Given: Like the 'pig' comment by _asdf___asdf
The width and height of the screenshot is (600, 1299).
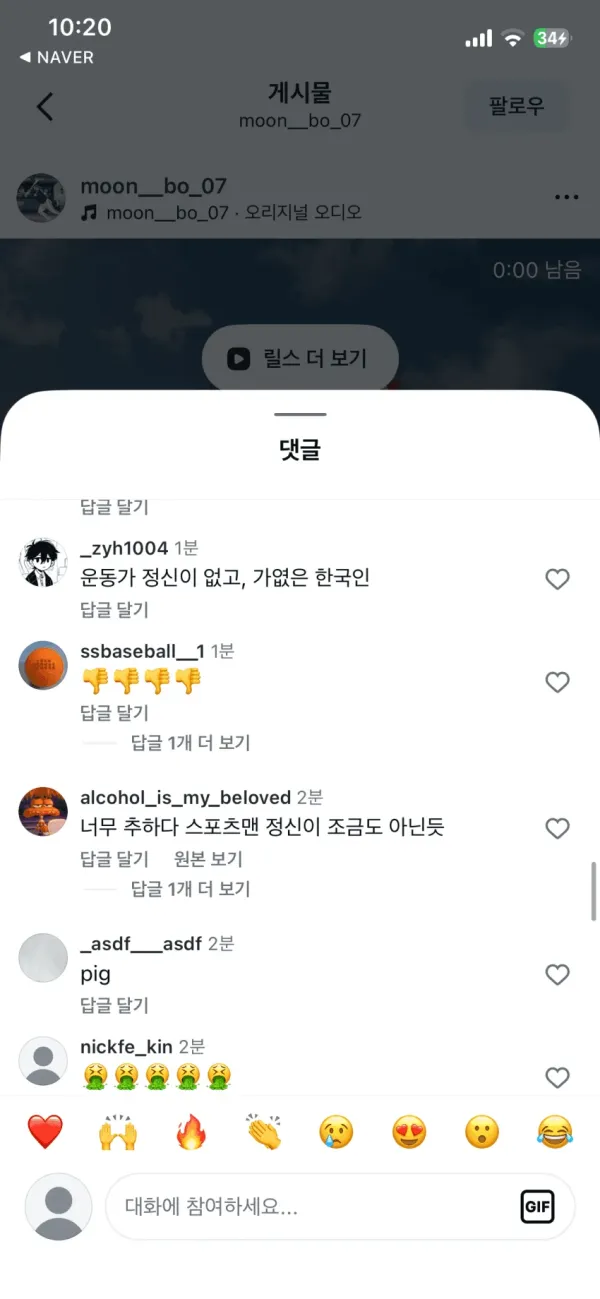Looking at the screenshot, I should click(x=557, y=974).
